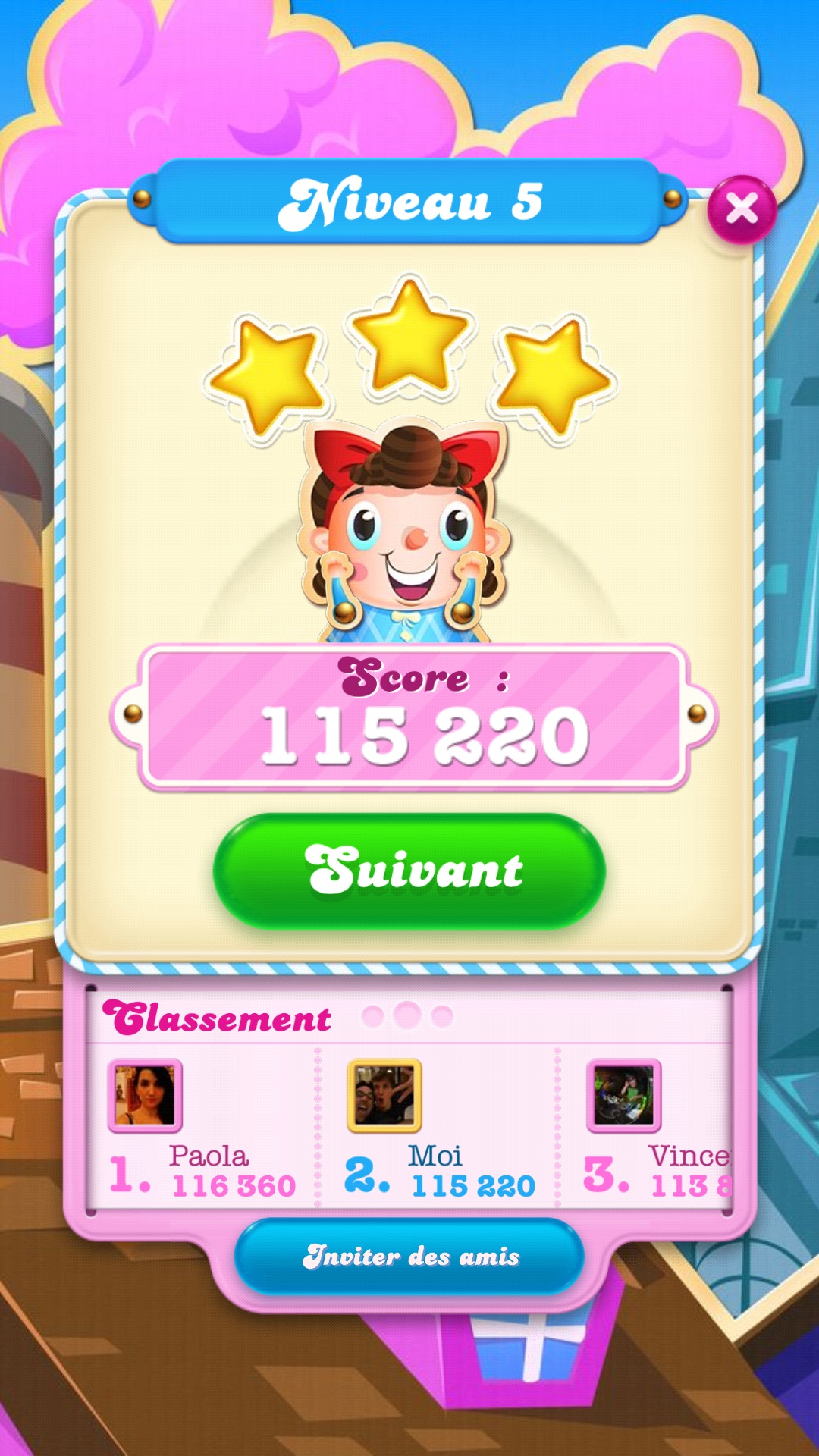The width and height of the screenshot is (819, 1456).
Task: Open Paola's leaderboard entry
Action: tap(202, 1130)
